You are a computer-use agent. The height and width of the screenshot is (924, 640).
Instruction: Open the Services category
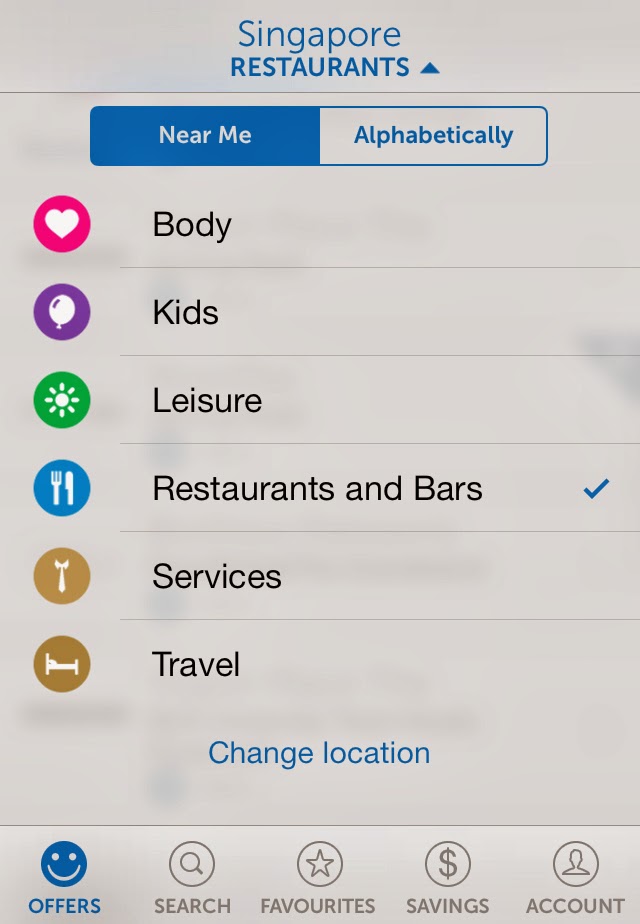pos(217,576)
